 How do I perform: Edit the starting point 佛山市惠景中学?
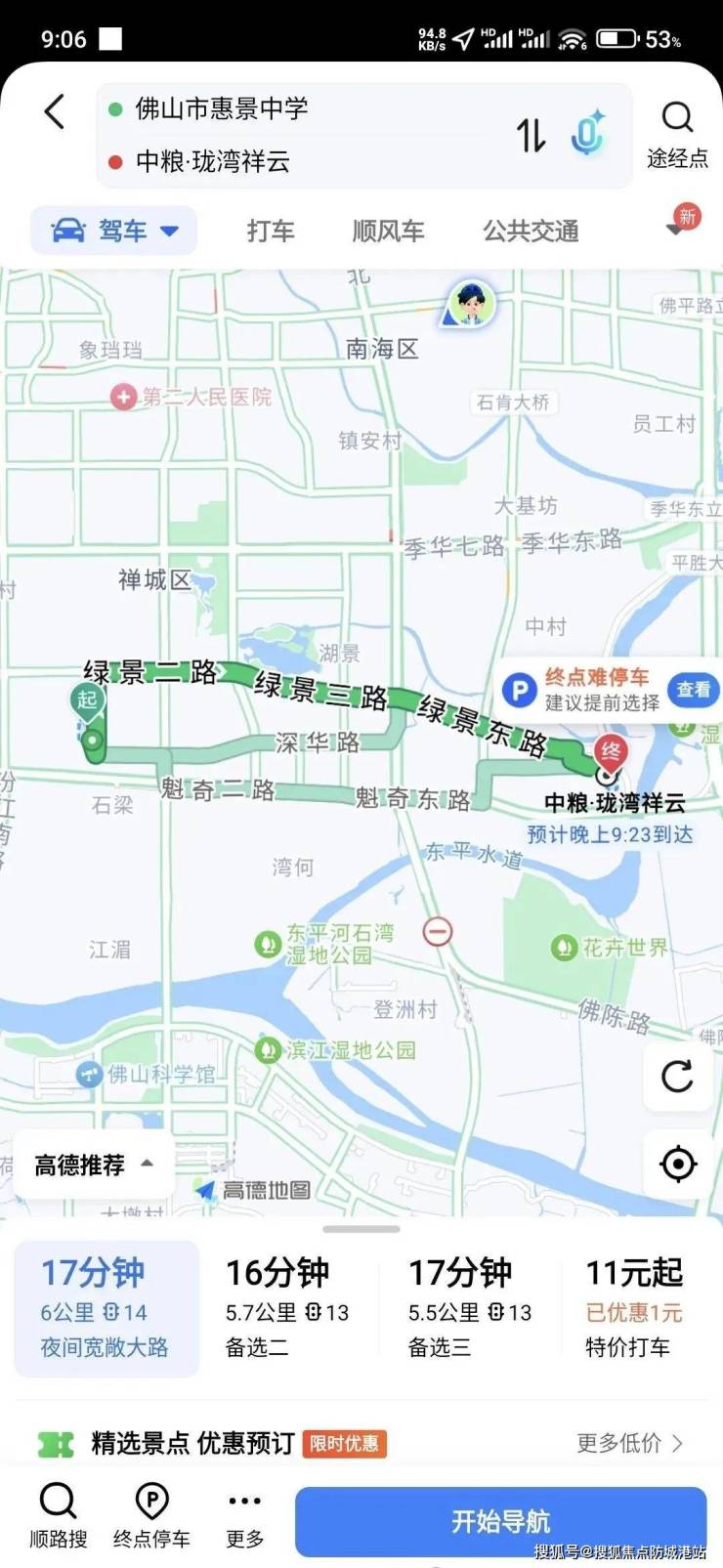click(x=222, y=108)
